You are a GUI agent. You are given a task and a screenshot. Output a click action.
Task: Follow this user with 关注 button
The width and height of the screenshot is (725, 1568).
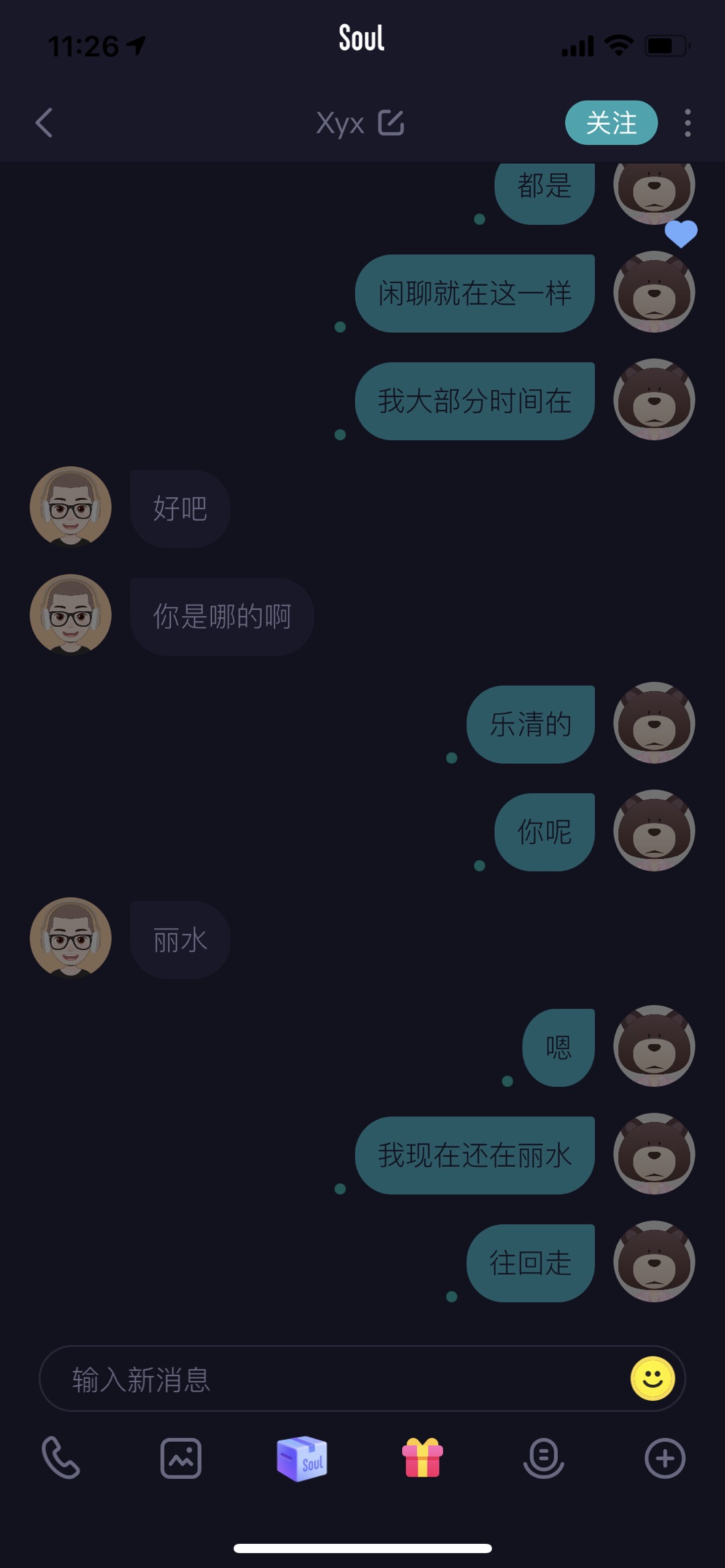[611, 123]
